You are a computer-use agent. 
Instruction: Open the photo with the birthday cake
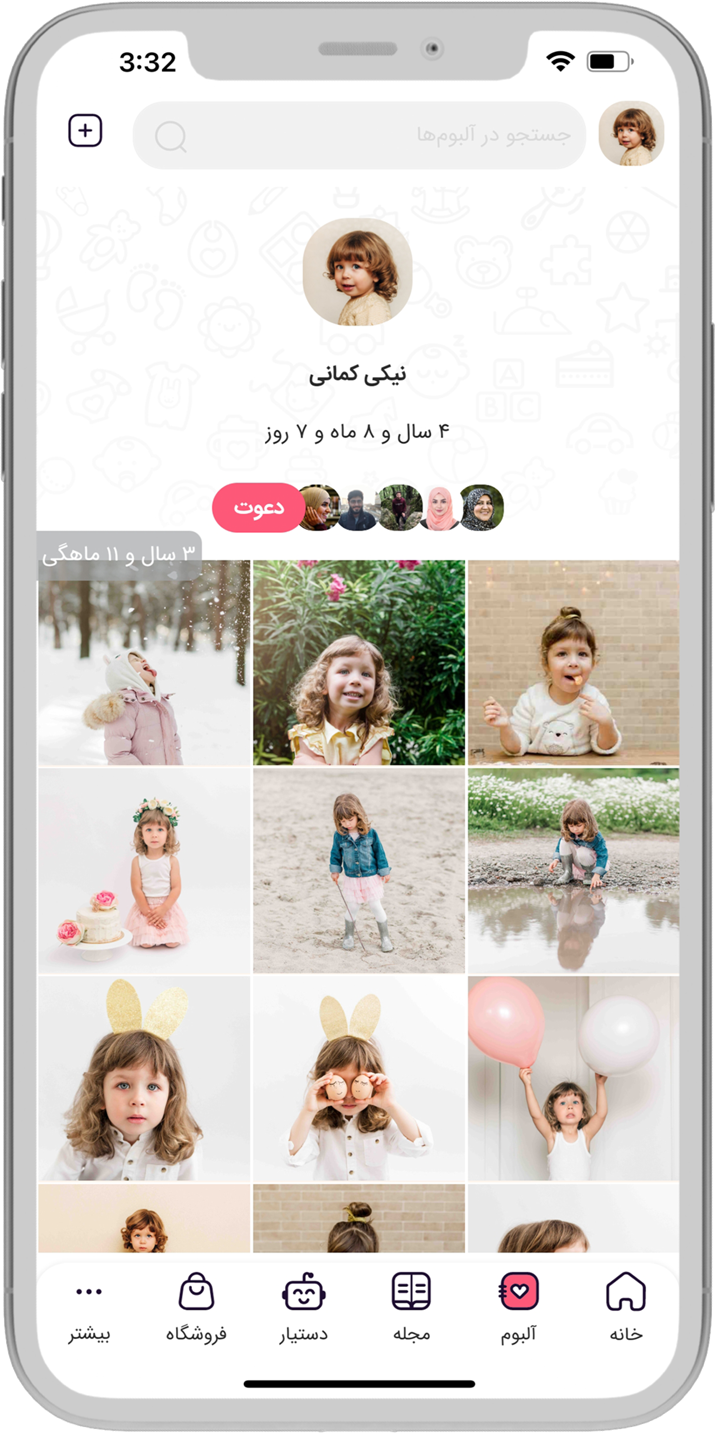144,871
